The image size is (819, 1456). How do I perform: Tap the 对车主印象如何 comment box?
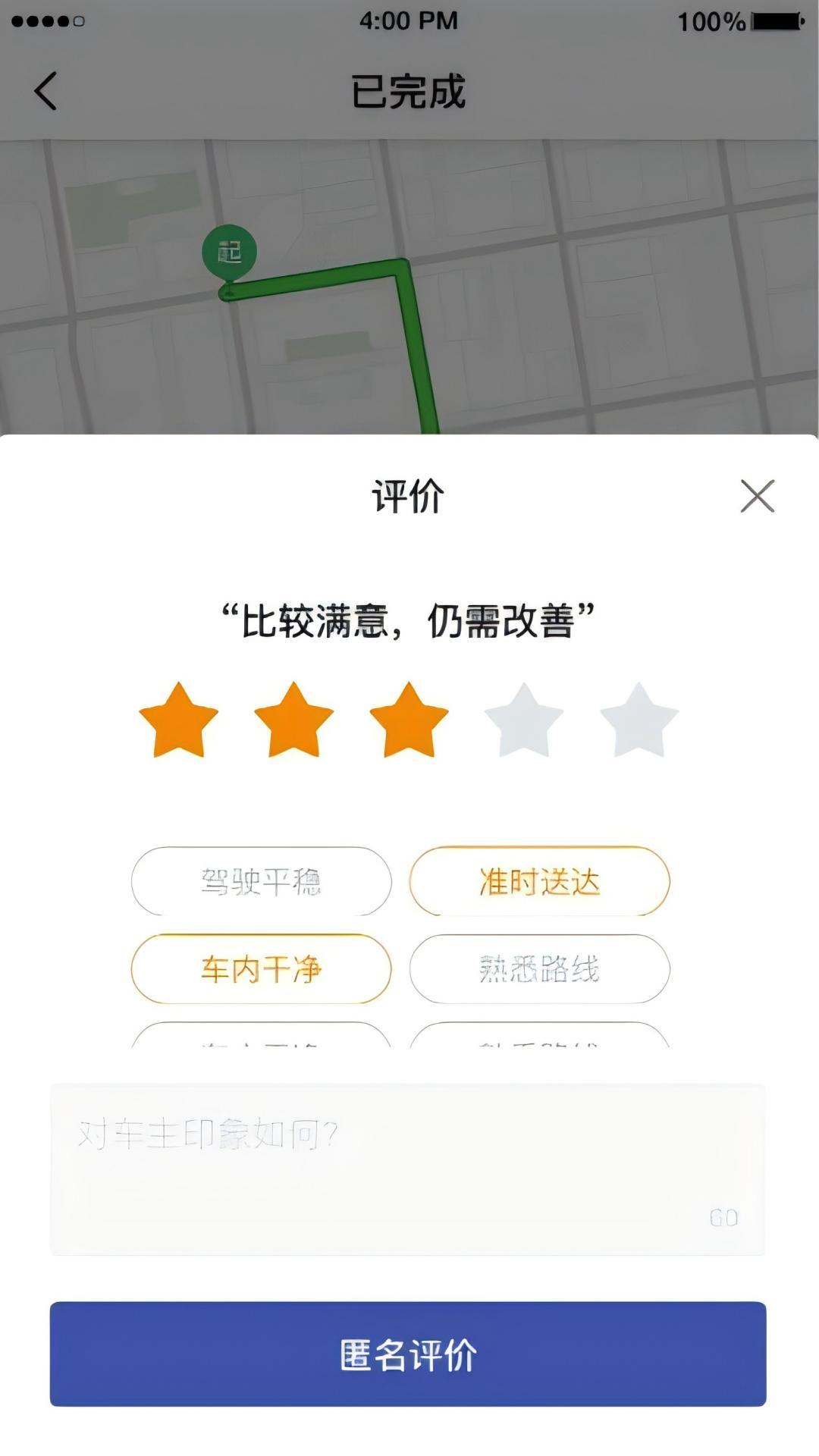(x=408, y=1168)
